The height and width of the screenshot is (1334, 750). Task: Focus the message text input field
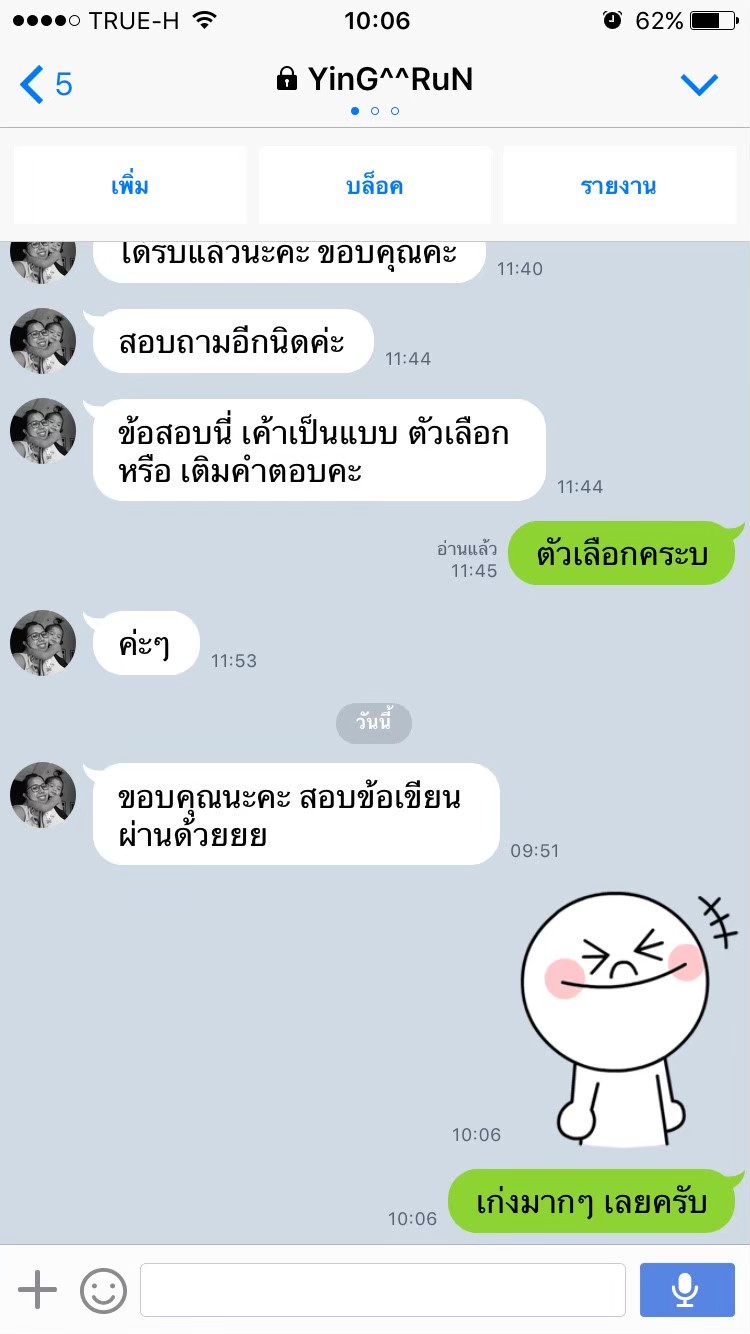click(x=382, y=1290)
